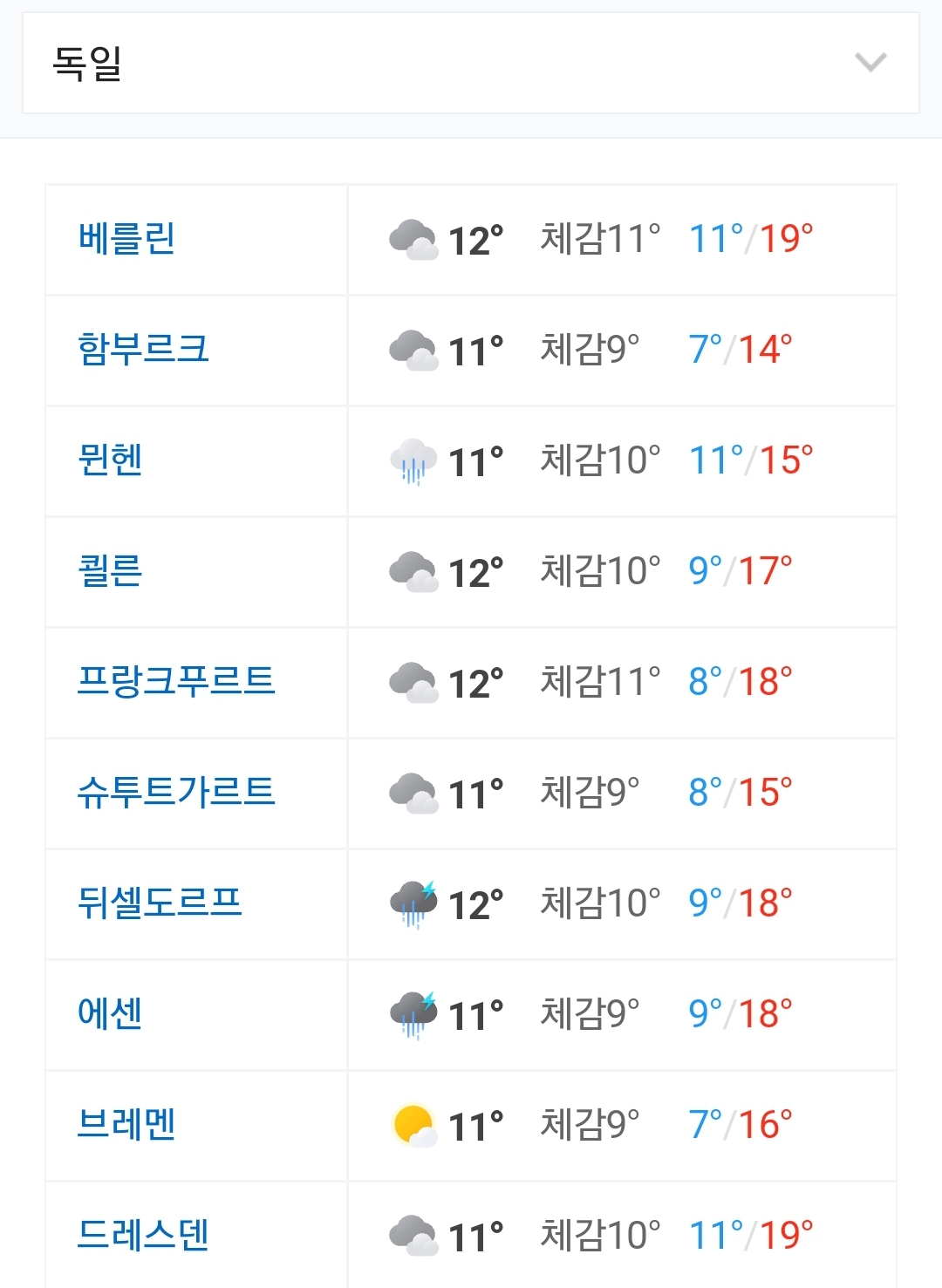Select the 뮌헨 city link
The image size is (942, 1288).
(x=110, y=460)
